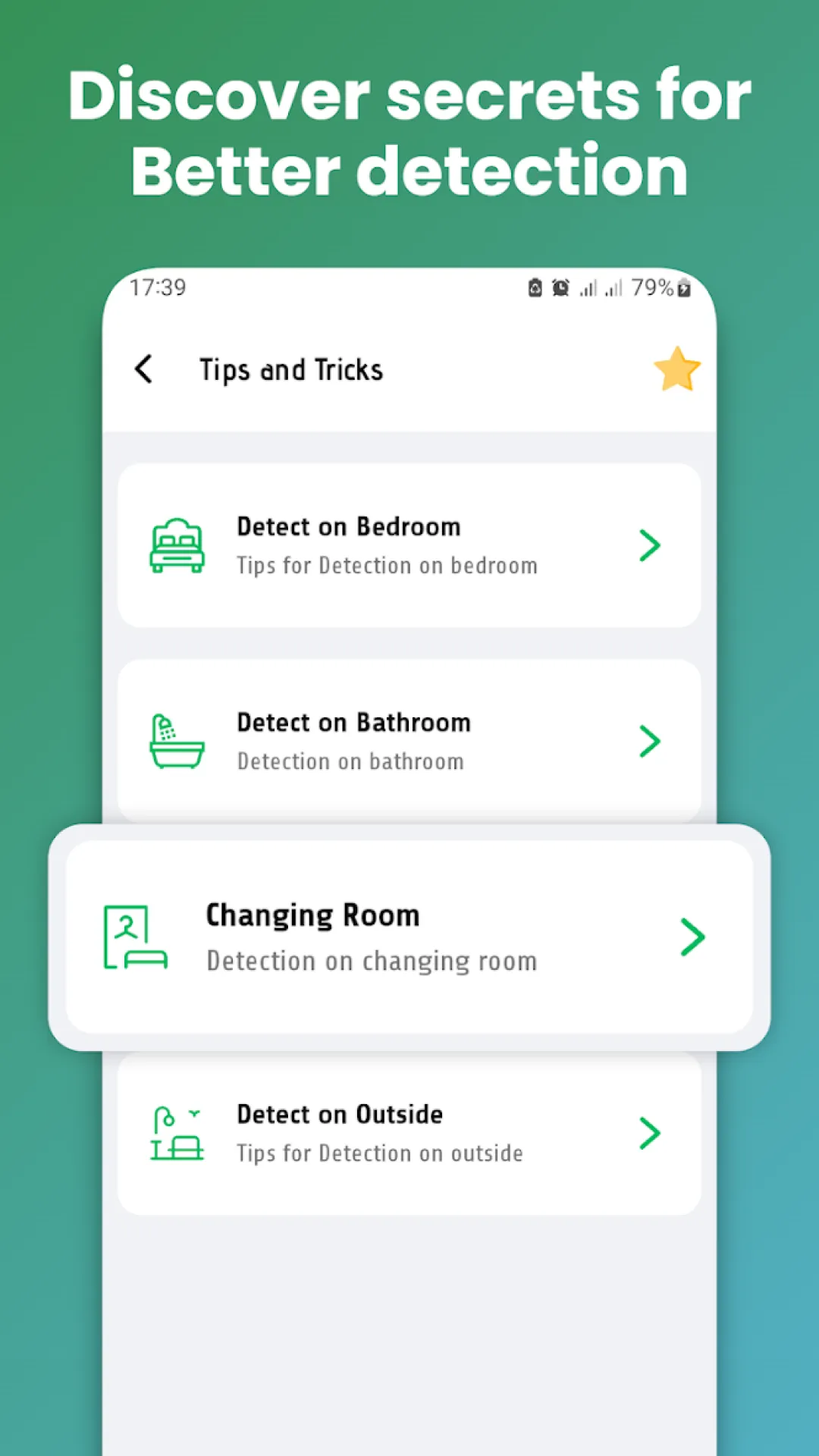Expand Detect on Bedroom with its chevron

[x=649, y=544]
